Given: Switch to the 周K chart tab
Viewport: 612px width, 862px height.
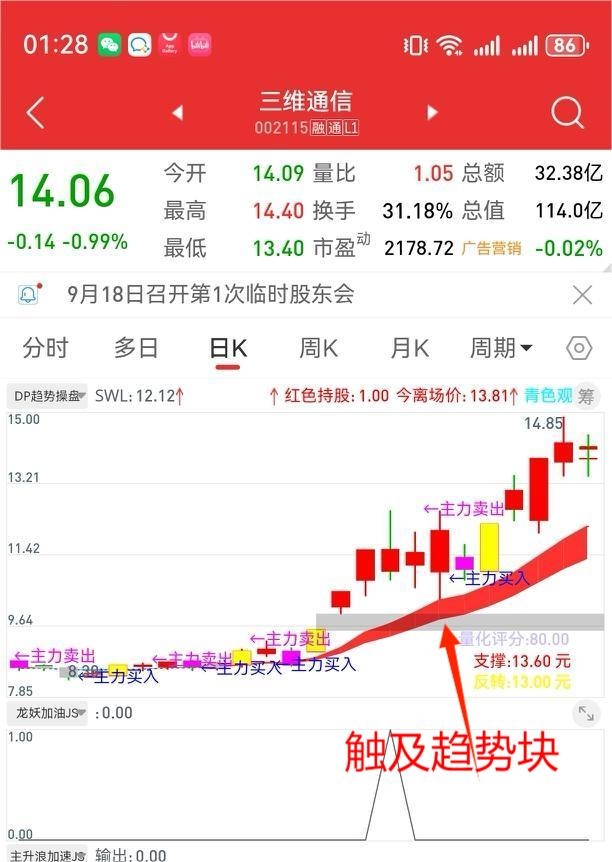Looking at the screenshot, I should pos(318,348).
